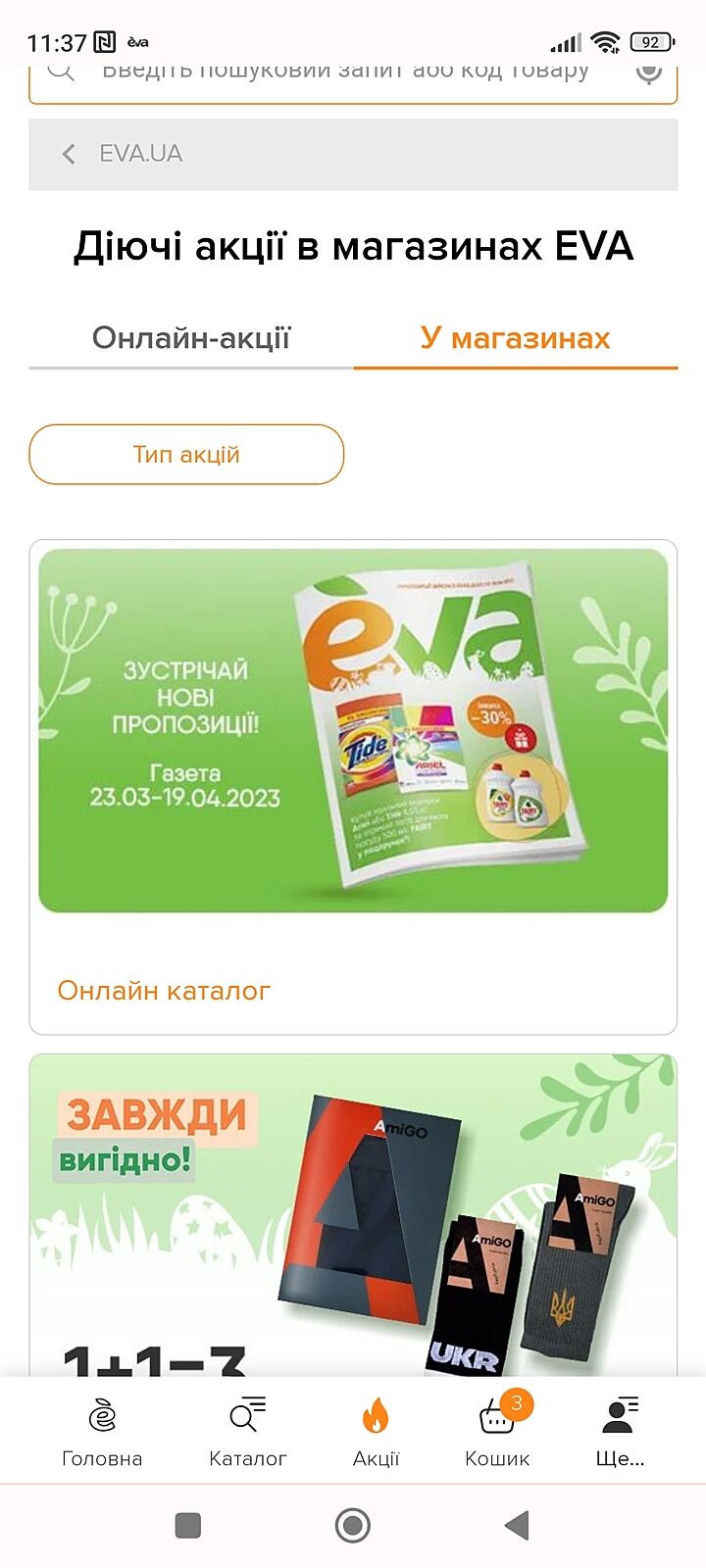The image size is (706, 1568).
Task: Open the Тип акцій filter
Action: click(186, 455)
